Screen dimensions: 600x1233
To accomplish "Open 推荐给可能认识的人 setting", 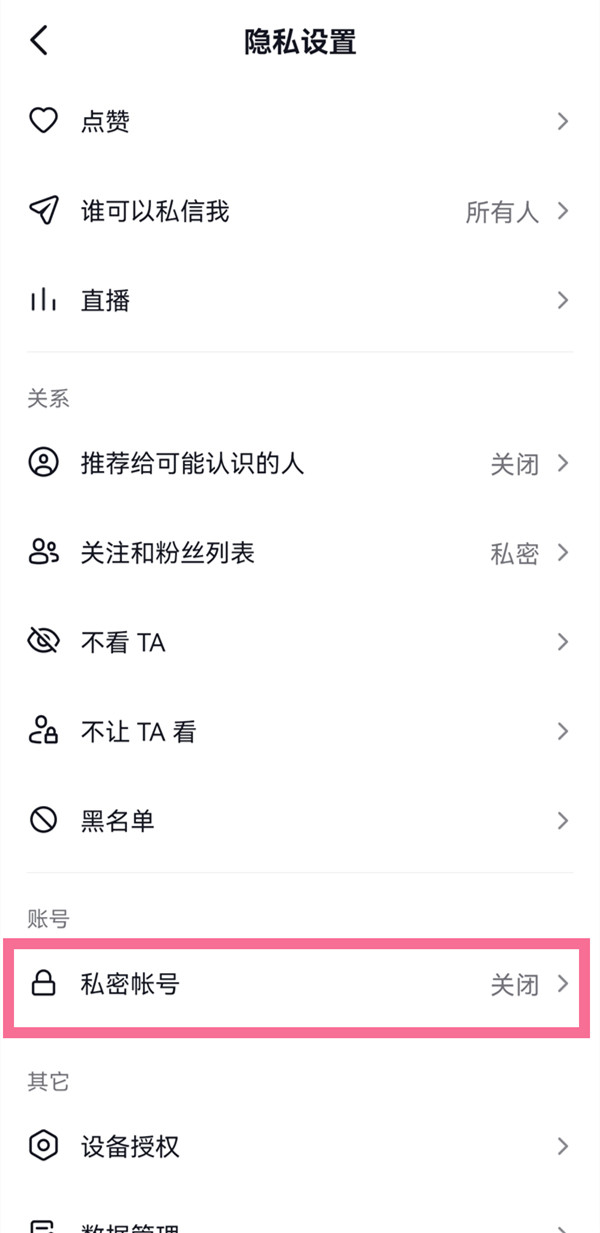I will click(300, 464).
